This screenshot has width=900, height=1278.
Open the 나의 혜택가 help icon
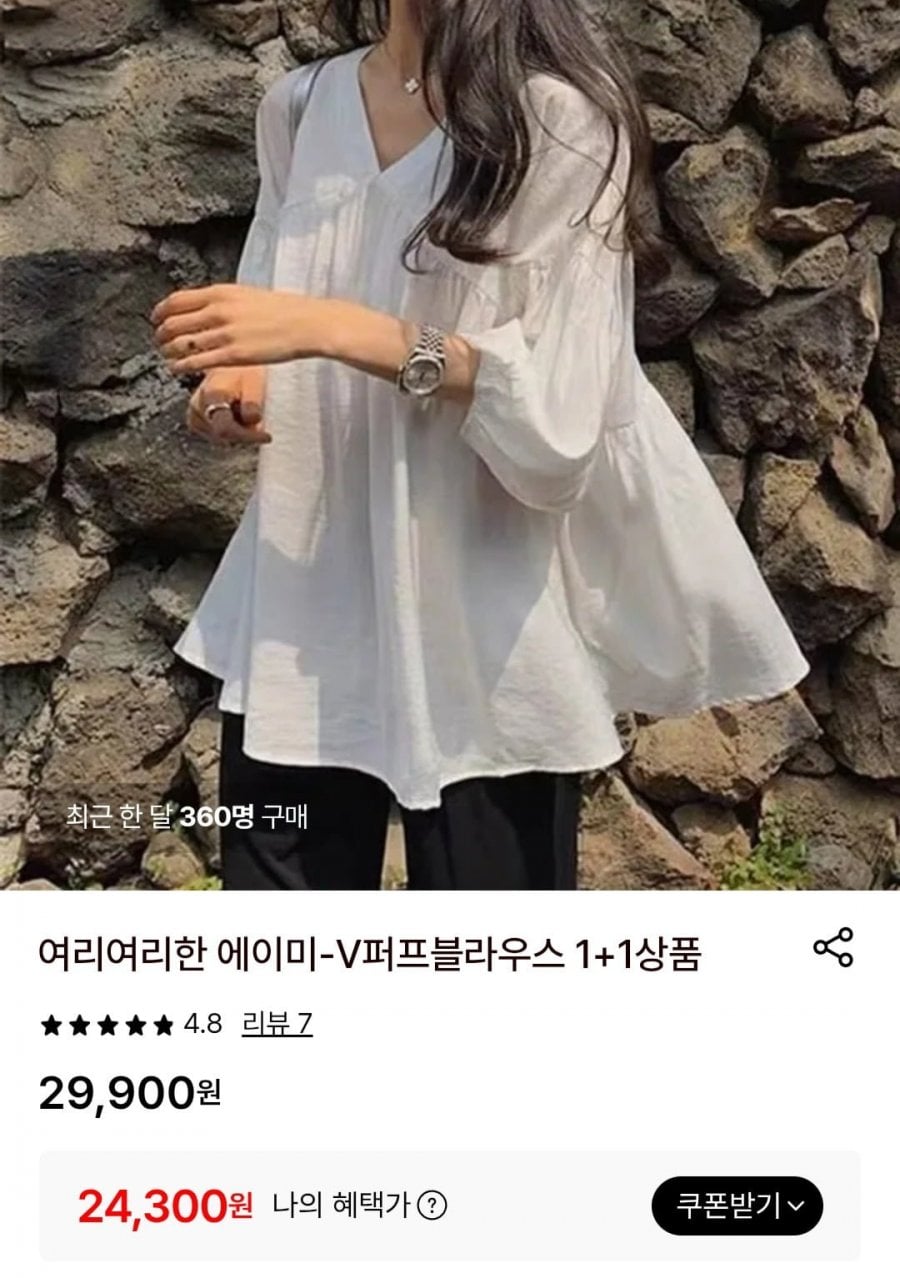pyautogui.click(x=431, y=1206)
